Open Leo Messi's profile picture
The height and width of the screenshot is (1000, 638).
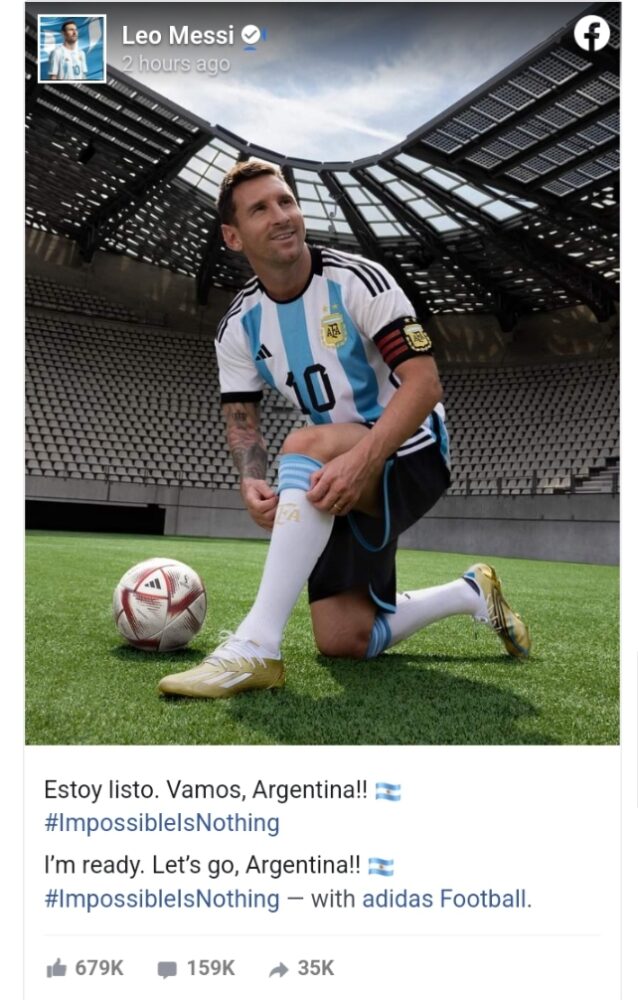tap(72, 48)
